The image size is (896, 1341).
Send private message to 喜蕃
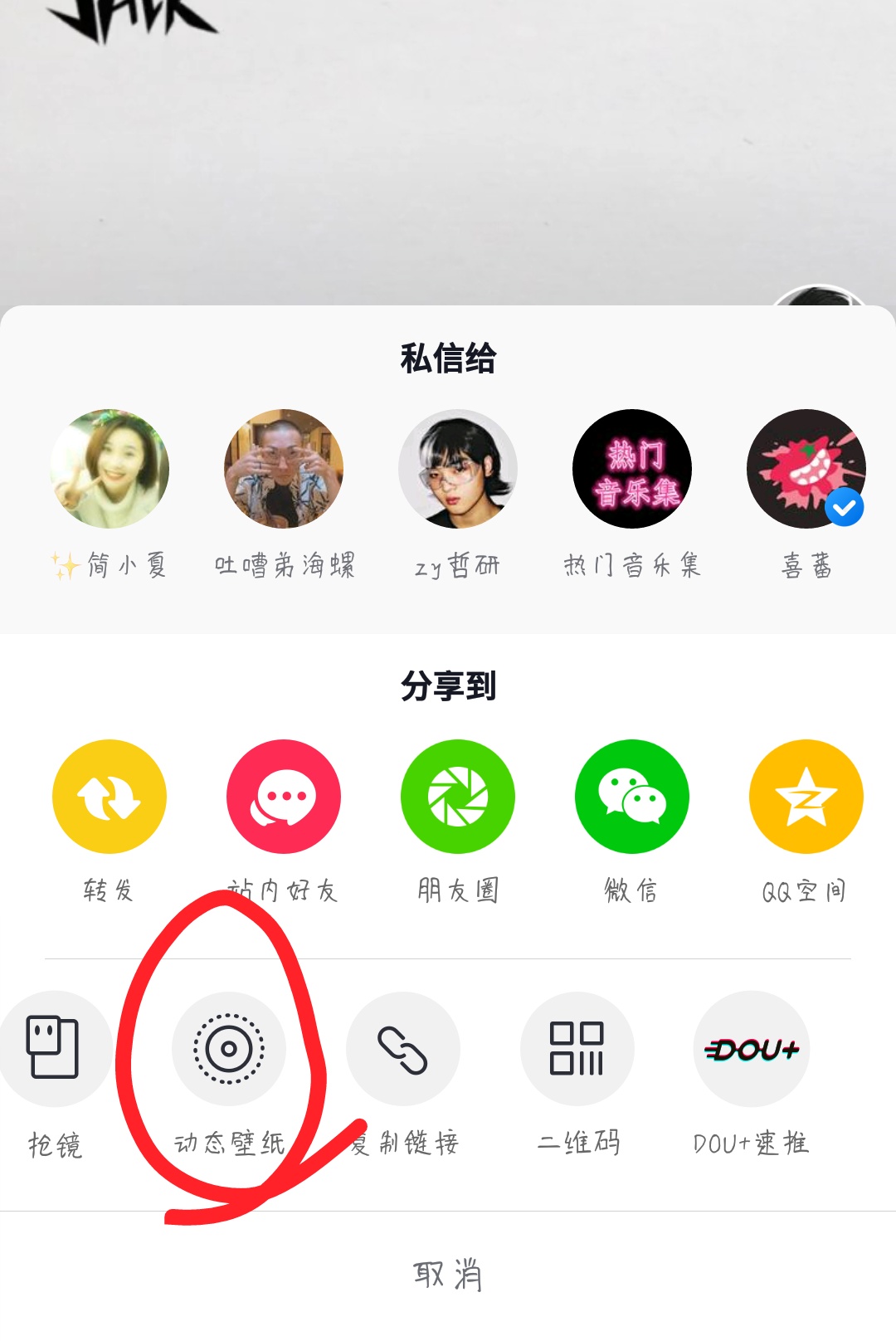806,469
